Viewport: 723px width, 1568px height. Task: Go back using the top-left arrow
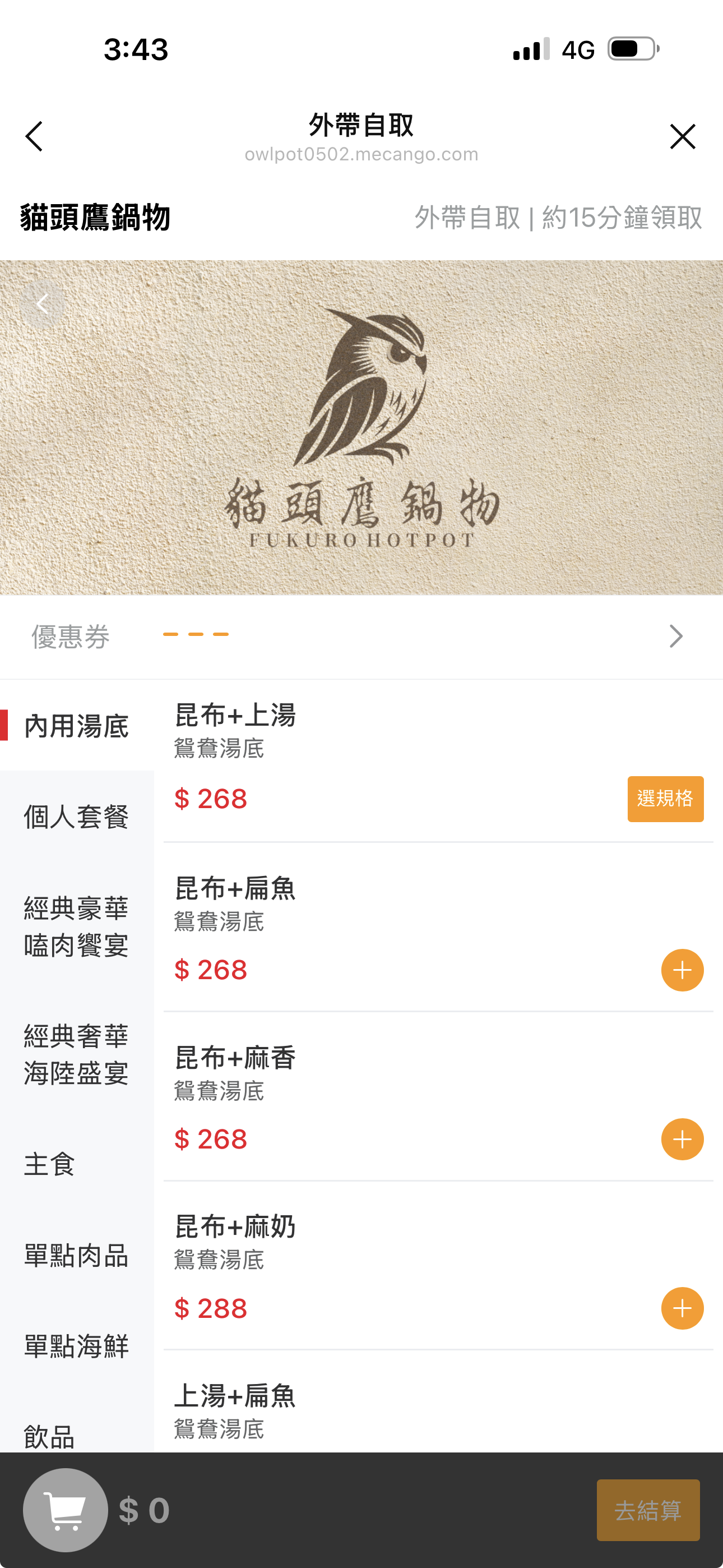(34, 136)
